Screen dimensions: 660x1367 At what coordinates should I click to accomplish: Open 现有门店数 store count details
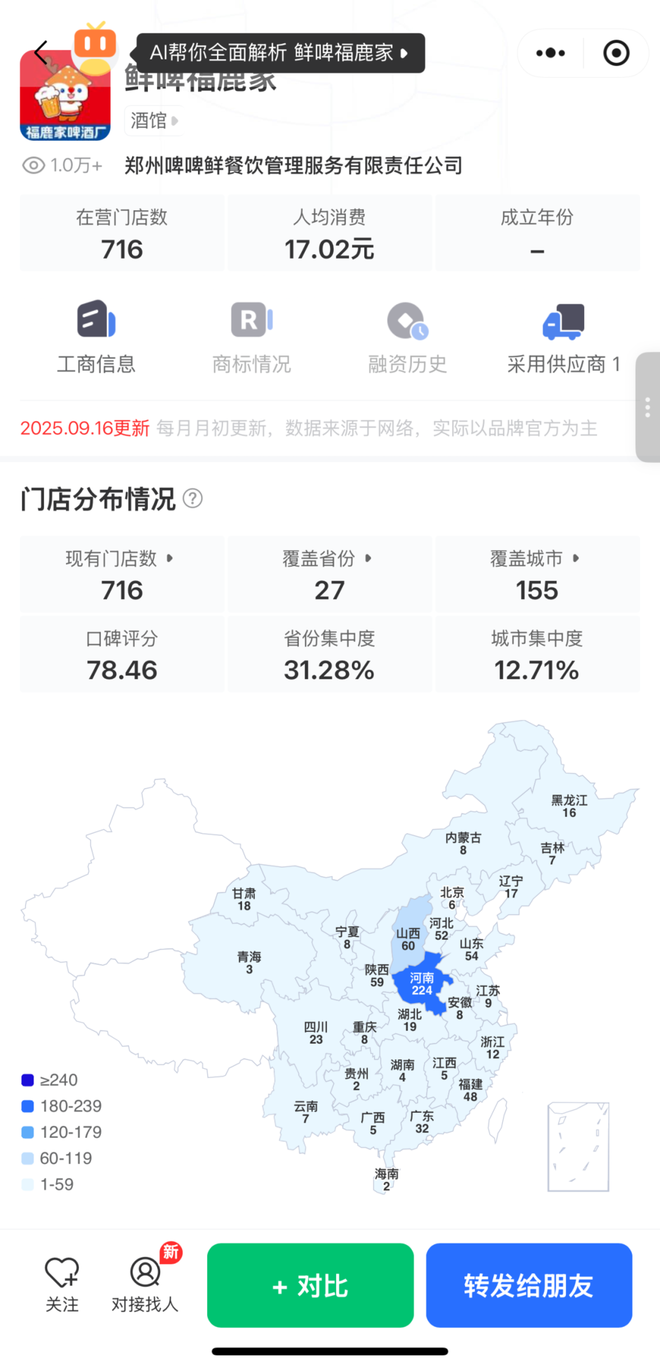click(122, 574)
